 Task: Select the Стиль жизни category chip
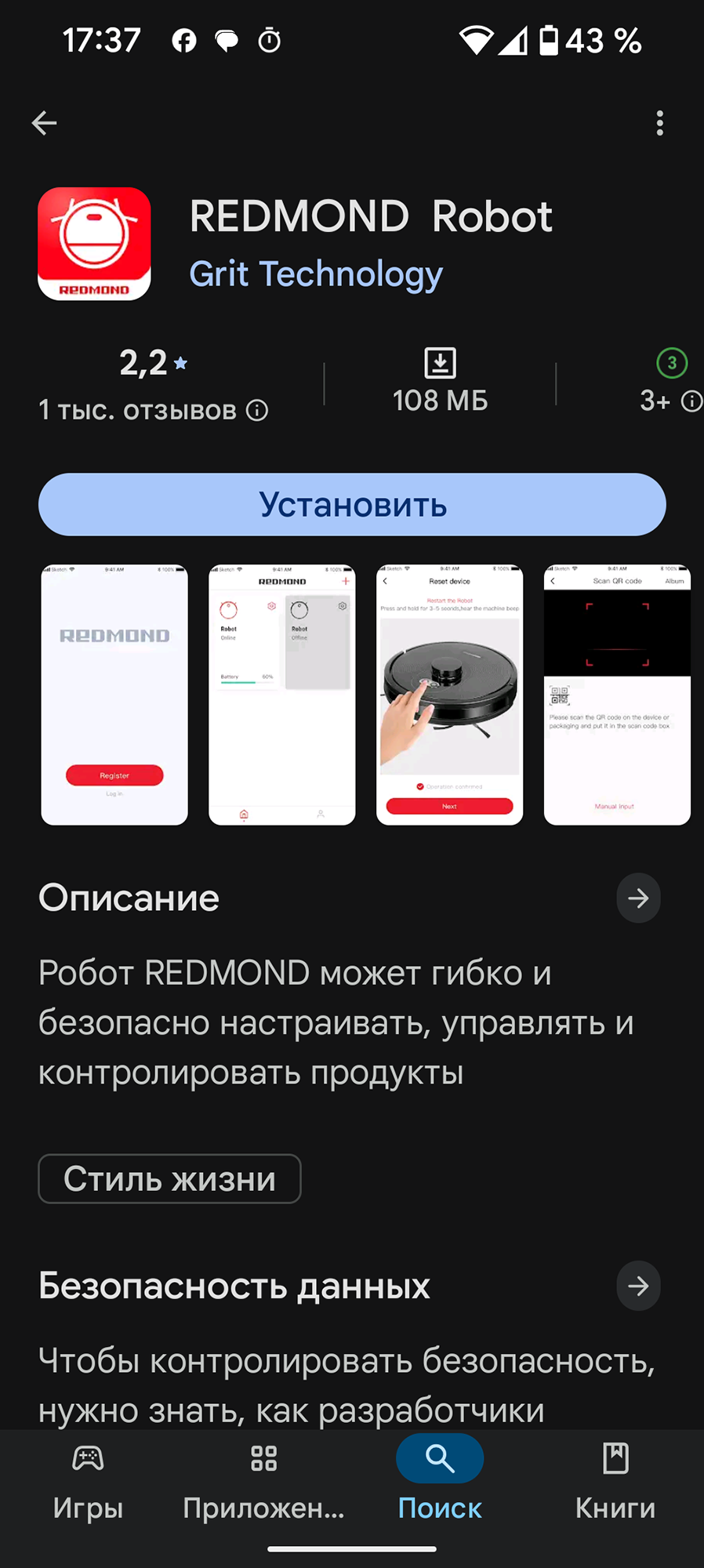pos(169,1178)
